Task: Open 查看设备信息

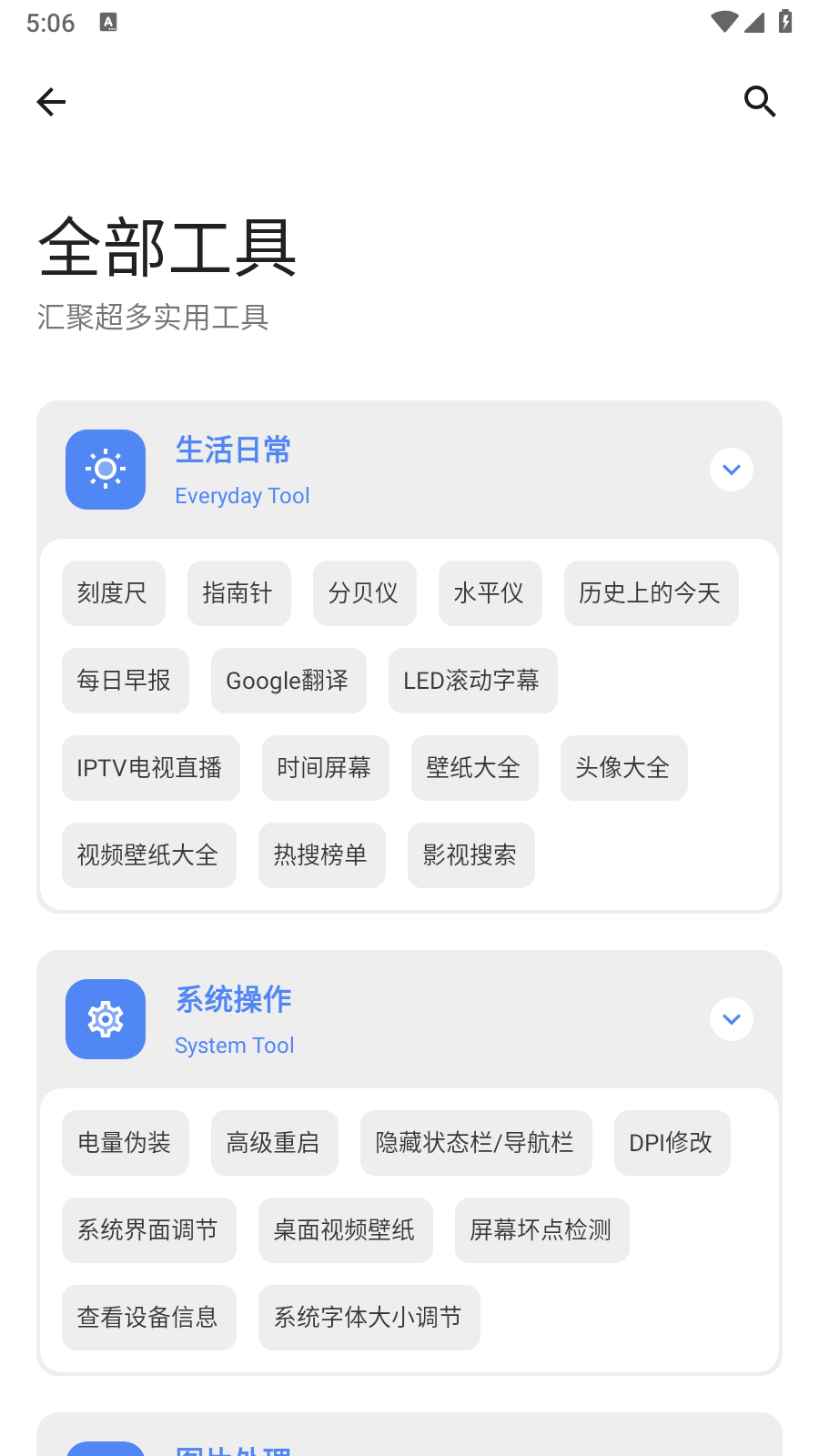Action: (148, 1318)
